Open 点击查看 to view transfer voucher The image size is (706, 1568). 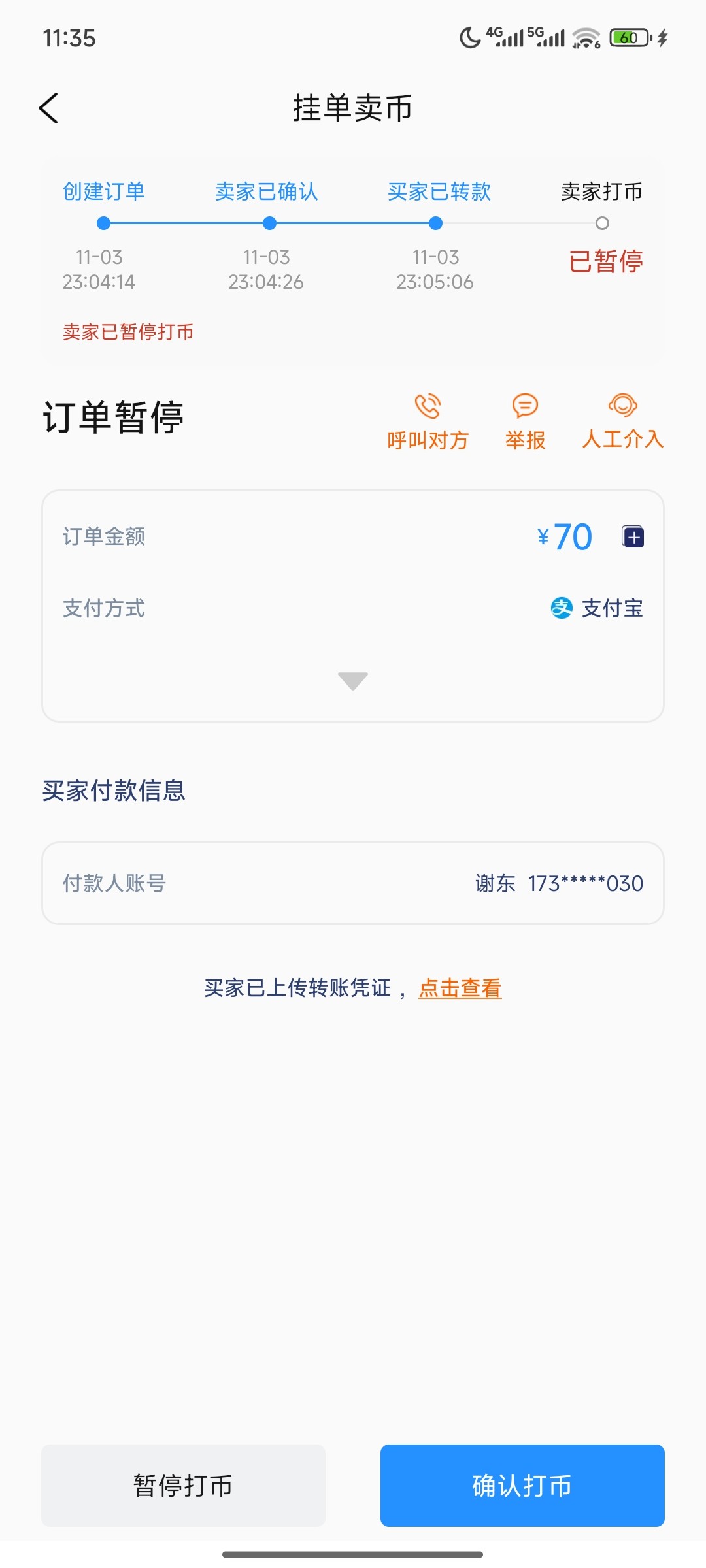click(x=459, y=988)
